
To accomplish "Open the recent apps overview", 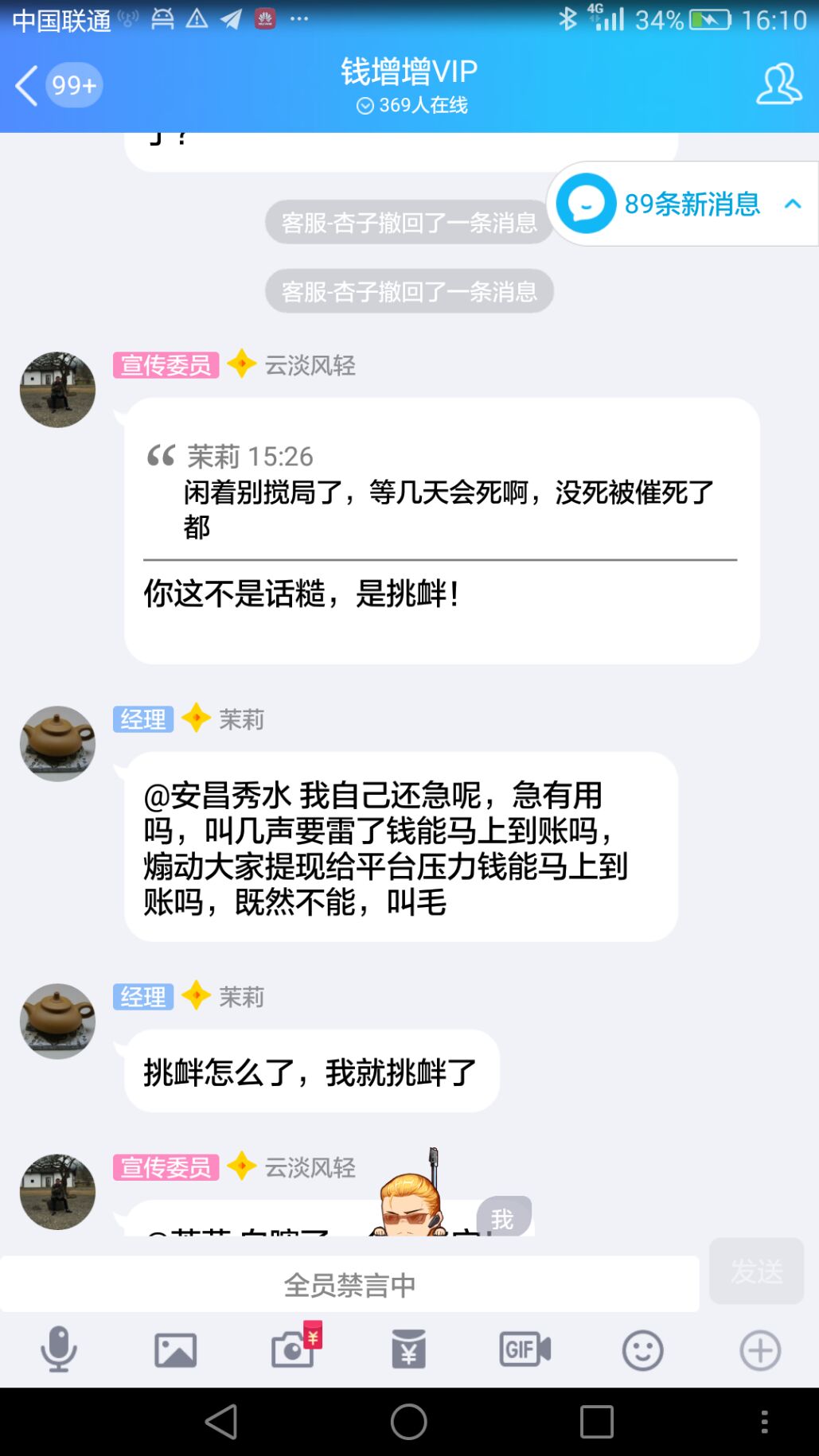I will [x=596, y=1422].
